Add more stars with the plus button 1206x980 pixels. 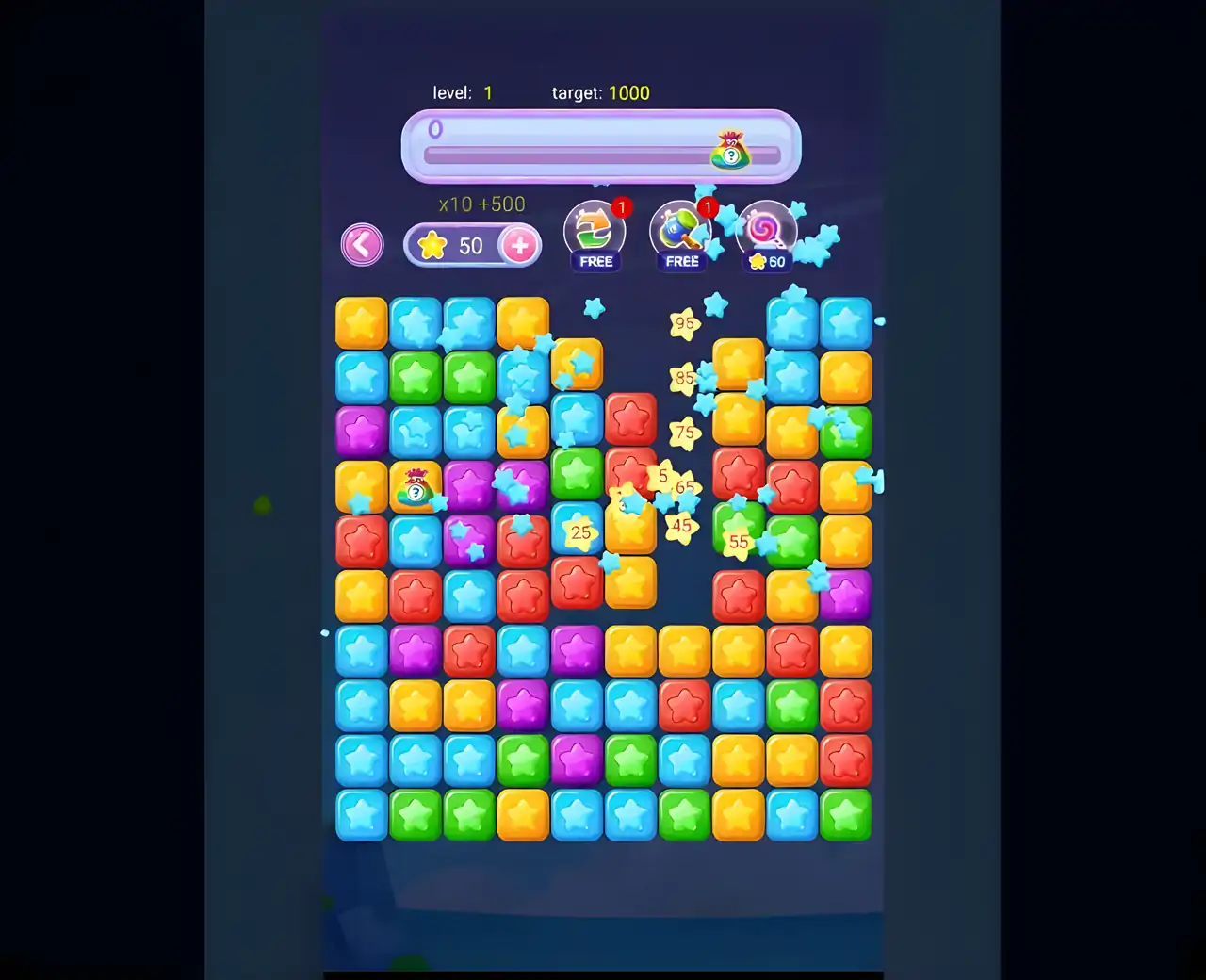[x=519, y=246]
